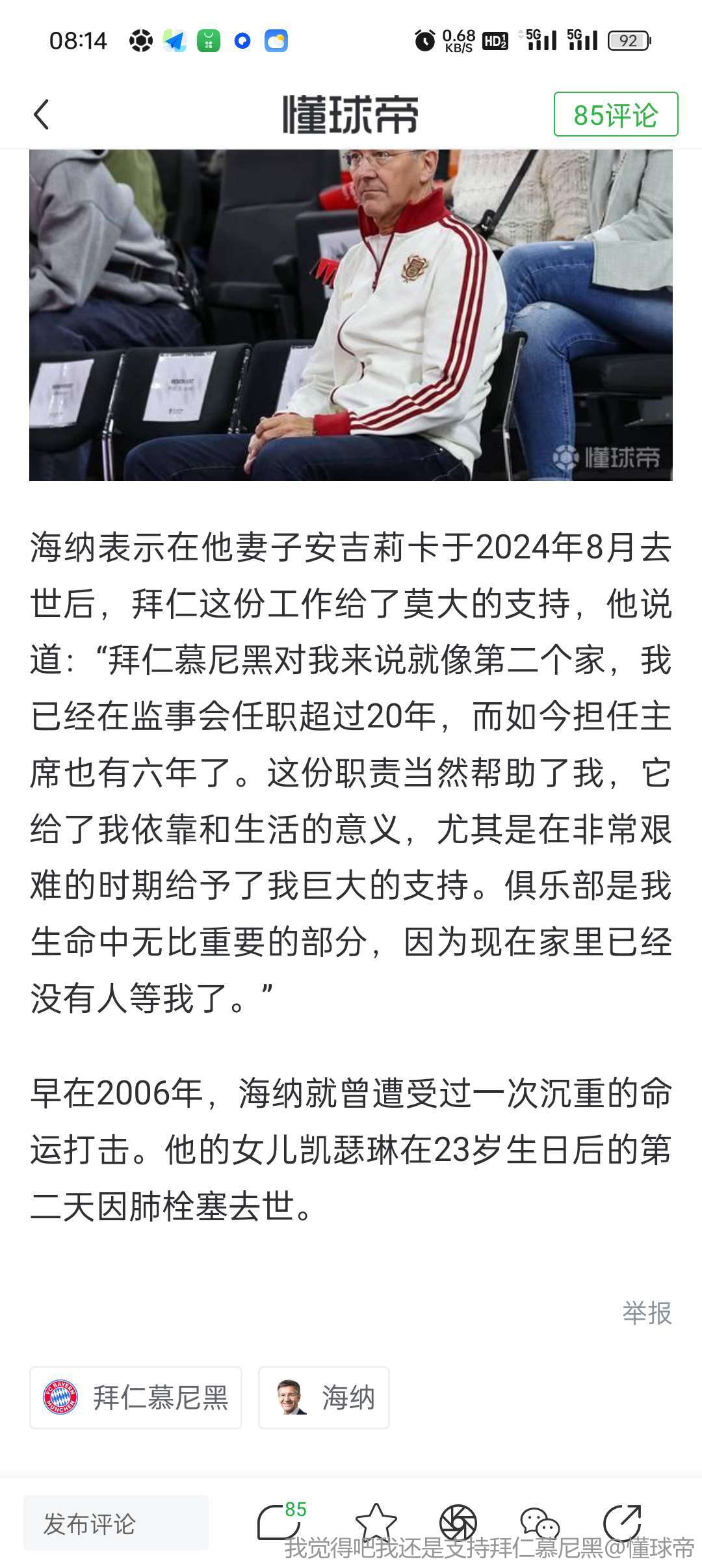Open the article photo of 海纳
This screenshot has height=1568, width=702.
pyautogui.click(x=350, y=315)
